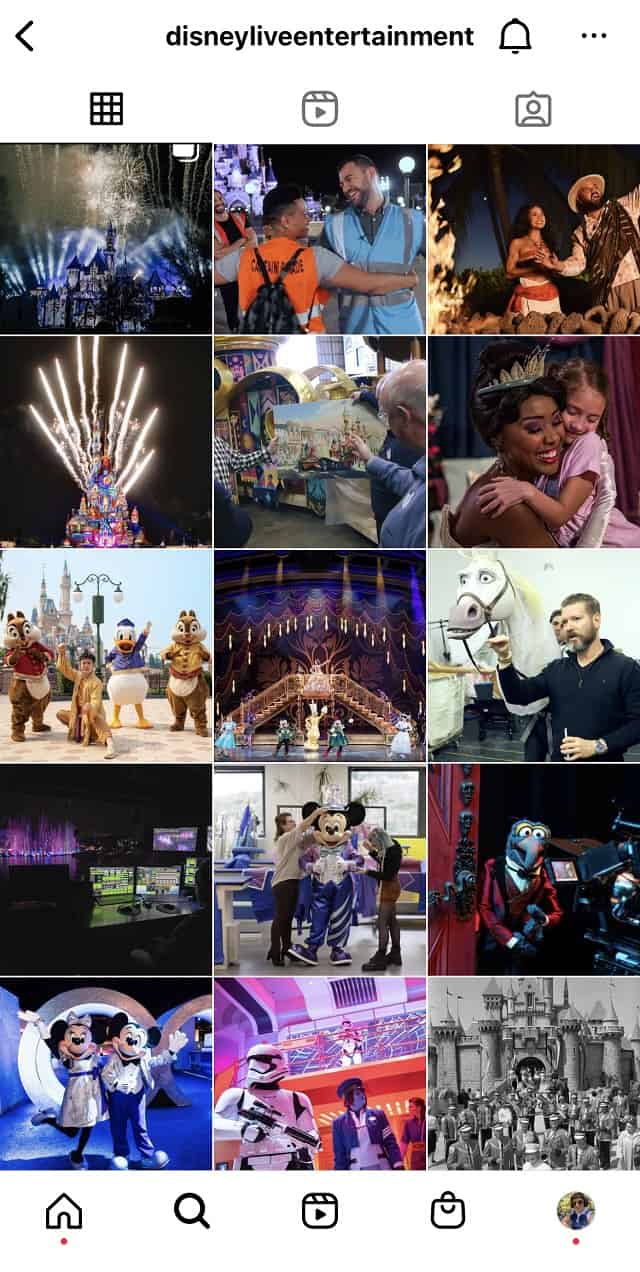Open the three-dot overflow menu

[594, 37]
